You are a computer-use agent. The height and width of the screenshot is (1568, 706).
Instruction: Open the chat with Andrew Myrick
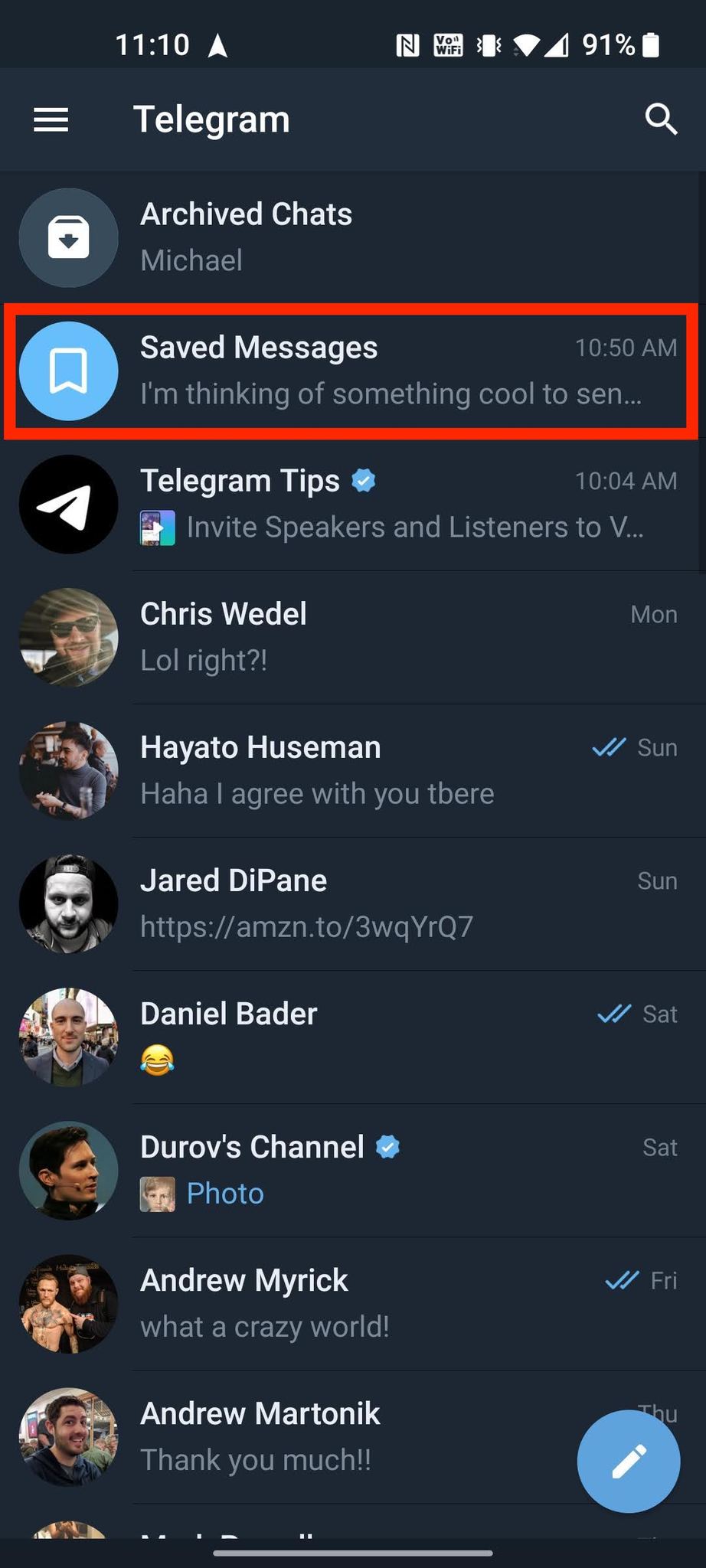coord(352,1303)
